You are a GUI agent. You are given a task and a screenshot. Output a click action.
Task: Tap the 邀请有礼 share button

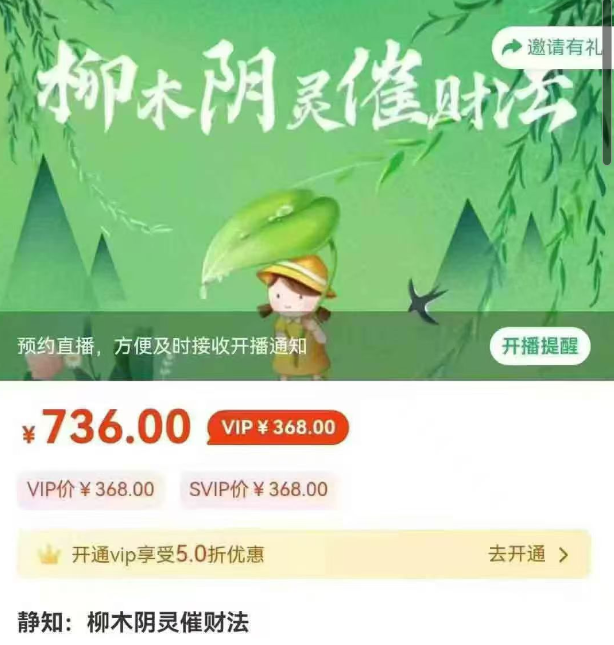pos(555,46)
